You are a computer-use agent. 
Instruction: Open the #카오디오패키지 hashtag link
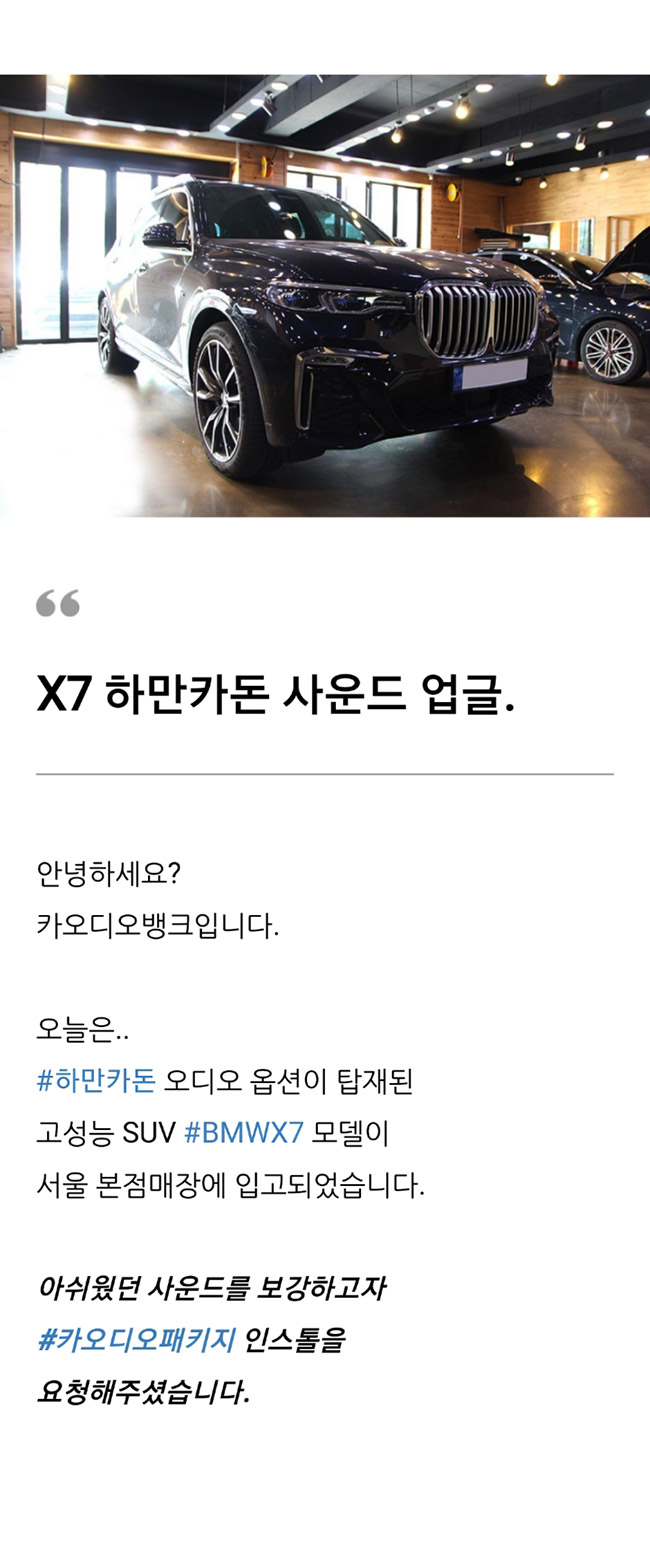pyautogui.click(x=136, y=1340)
